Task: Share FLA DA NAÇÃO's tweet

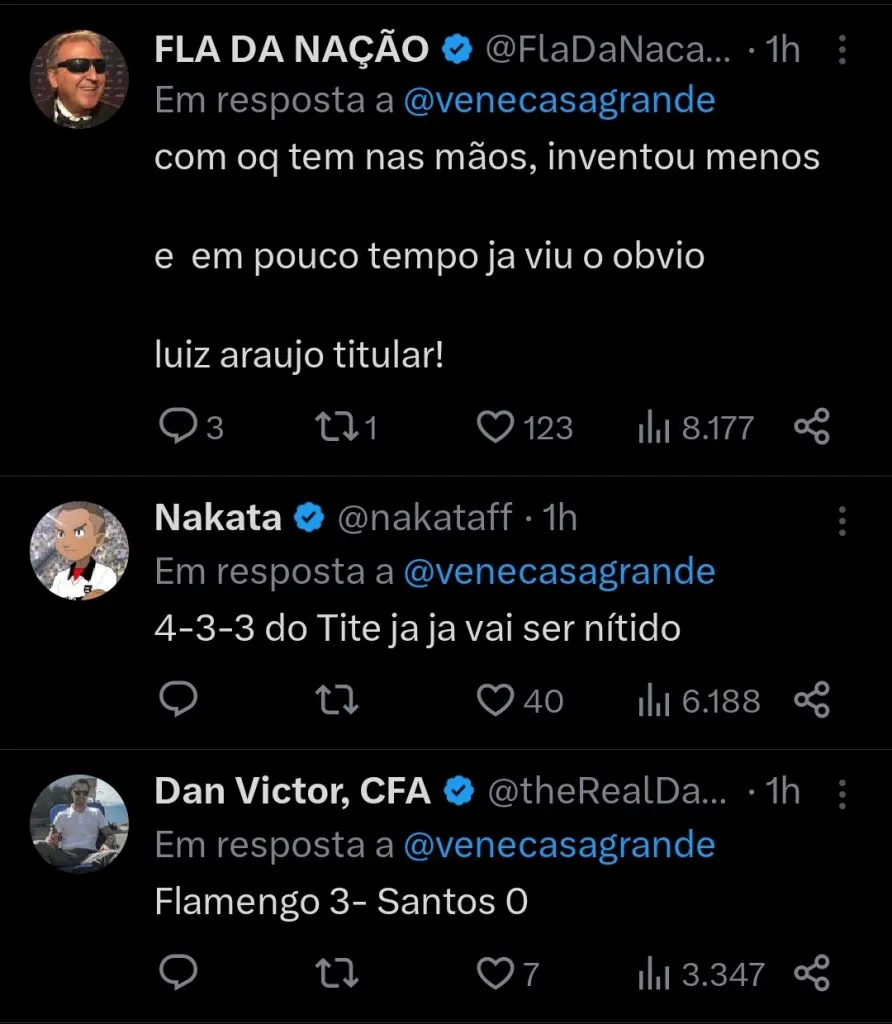Action: pos(812,428)
